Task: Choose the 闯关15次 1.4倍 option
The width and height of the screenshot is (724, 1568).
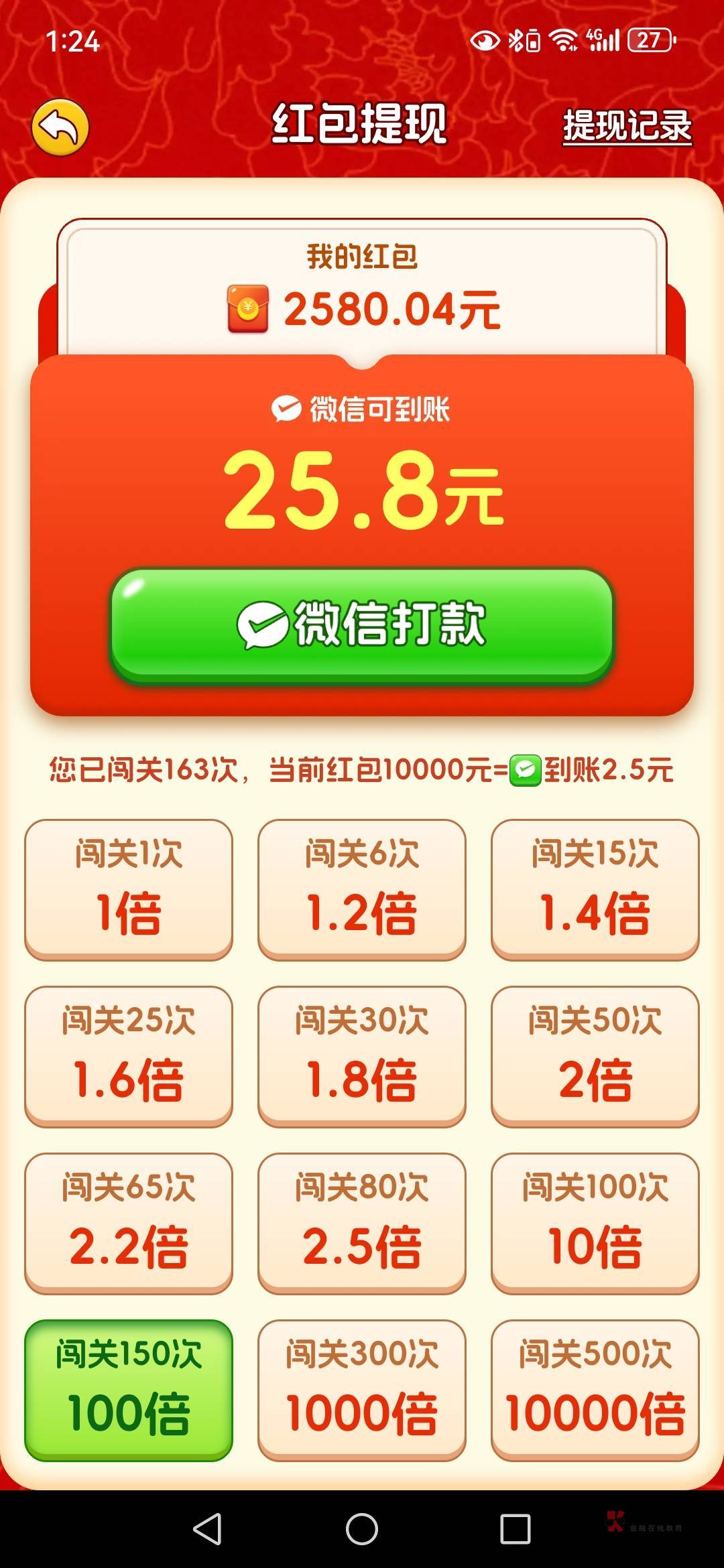Action: pos(595,889)
